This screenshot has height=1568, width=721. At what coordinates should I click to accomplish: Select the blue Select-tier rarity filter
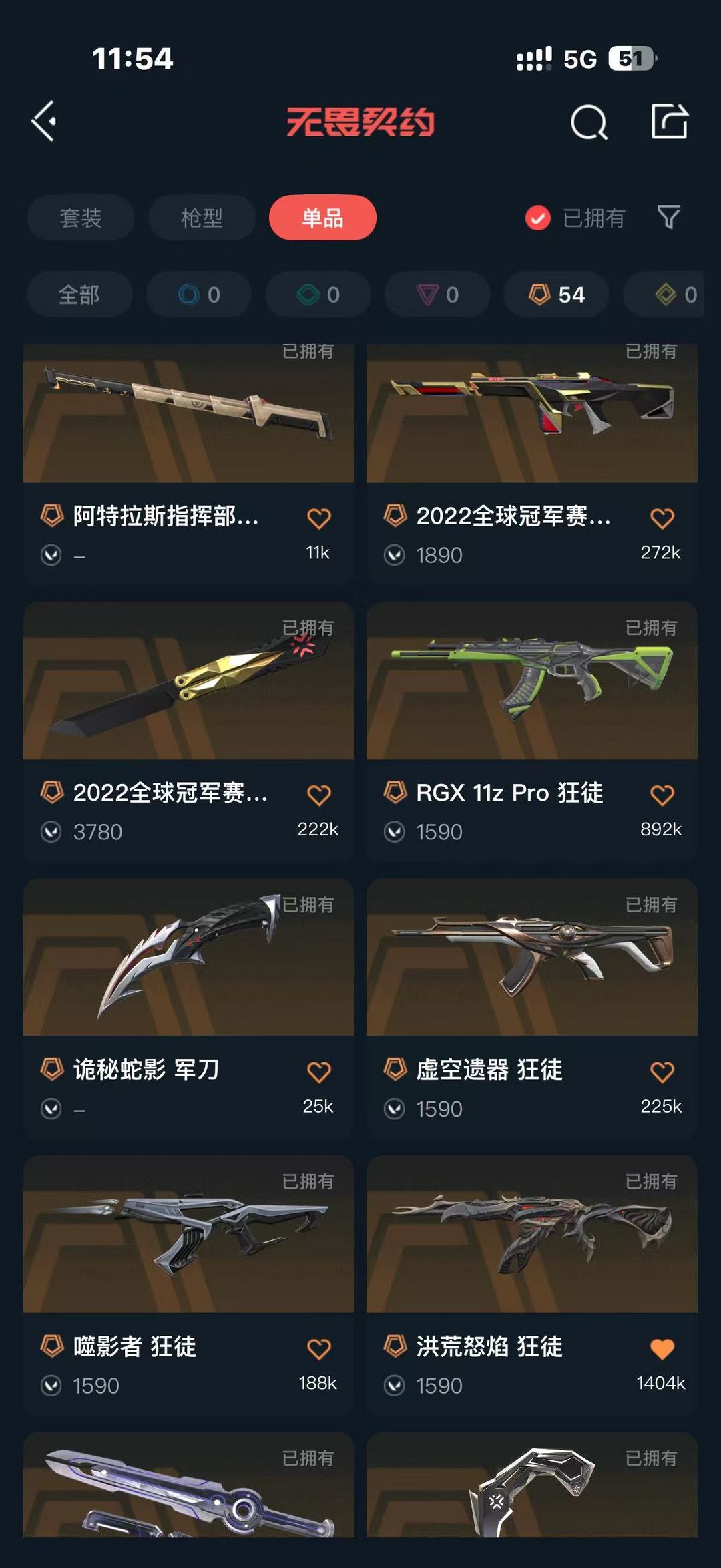click(198, 295)
